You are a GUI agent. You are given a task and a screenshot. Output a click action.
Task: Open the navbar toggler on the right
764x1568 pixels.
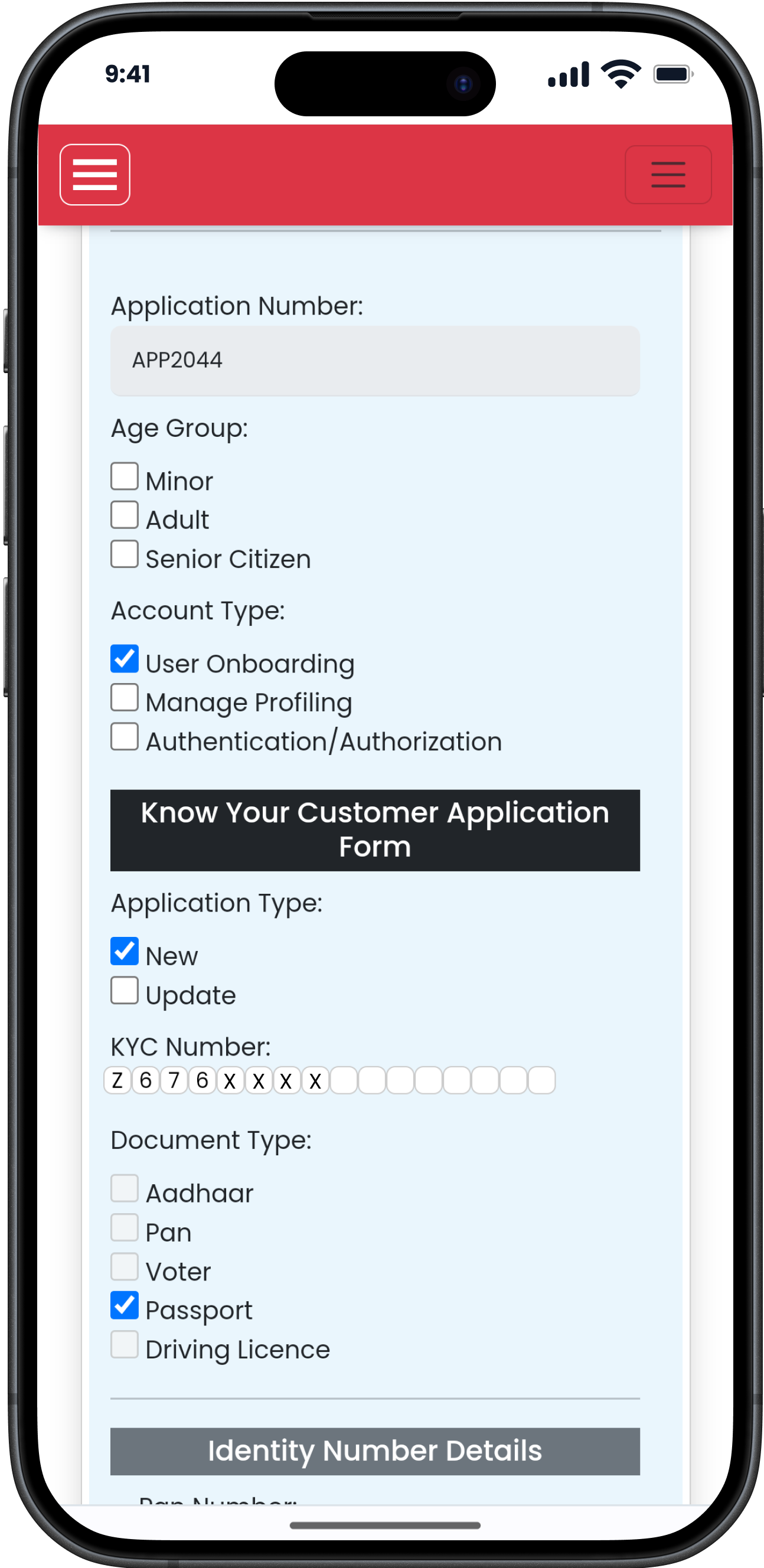point(668,175)
